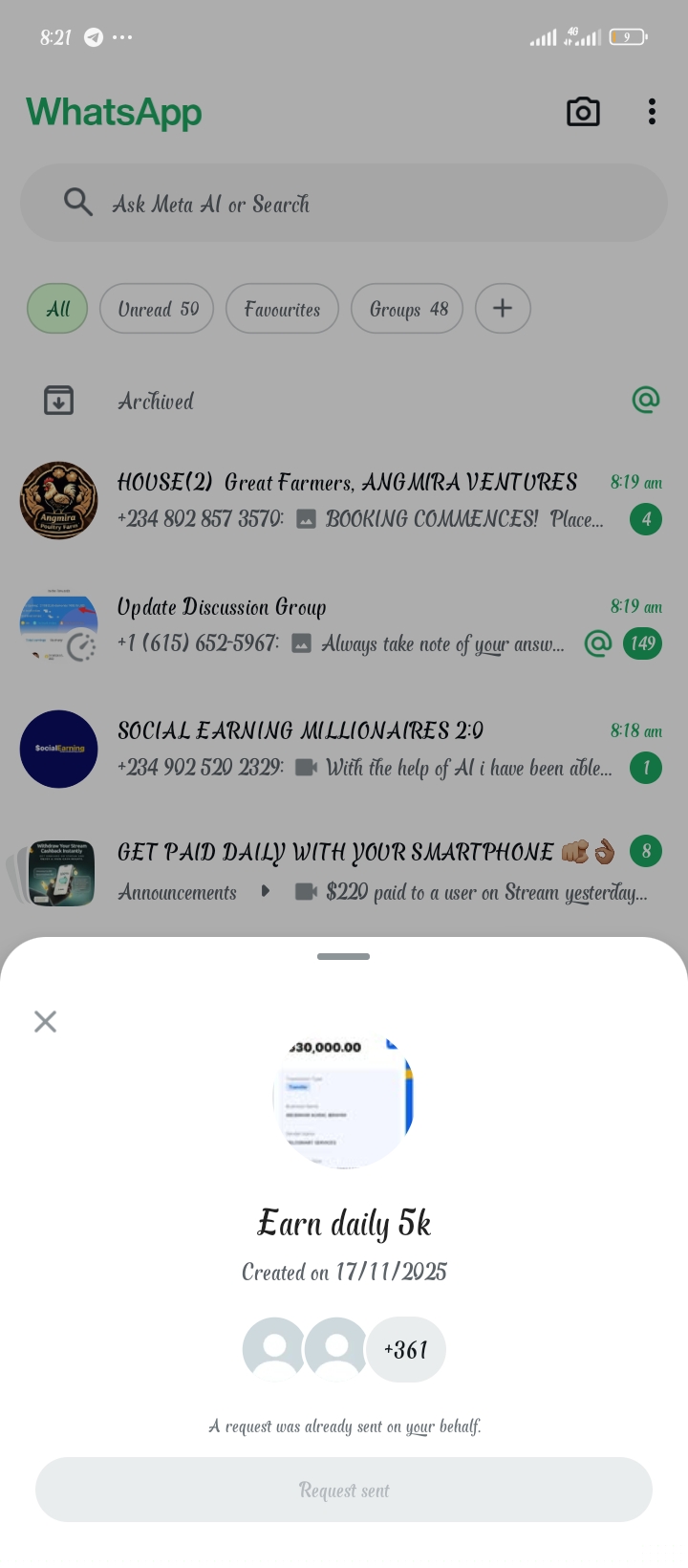
Task: Close the group invite bottom sheet
Action: tap(45, 1021)
